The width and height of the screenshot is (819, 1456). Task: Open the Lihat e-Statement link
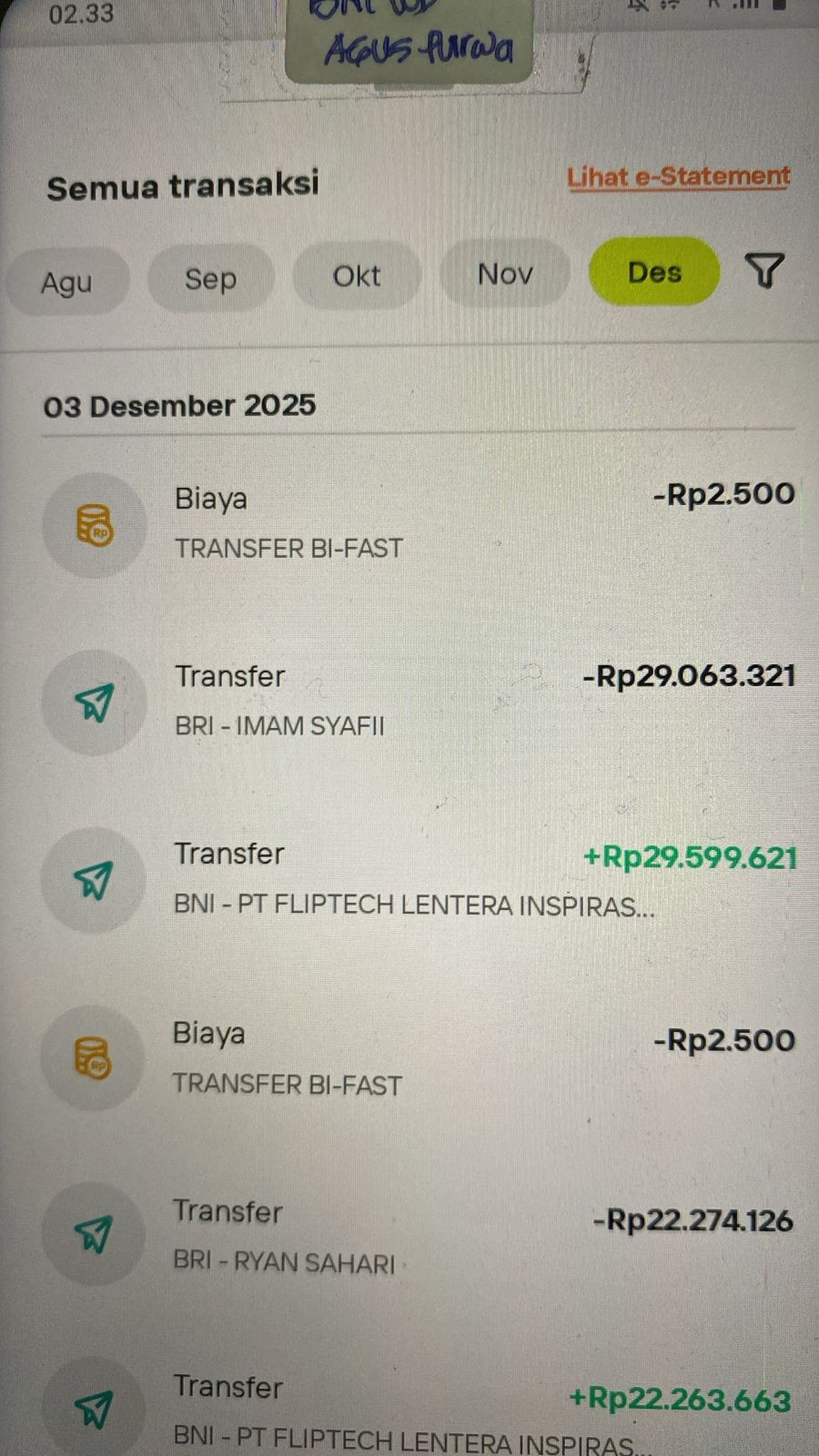tap(678, 177)
